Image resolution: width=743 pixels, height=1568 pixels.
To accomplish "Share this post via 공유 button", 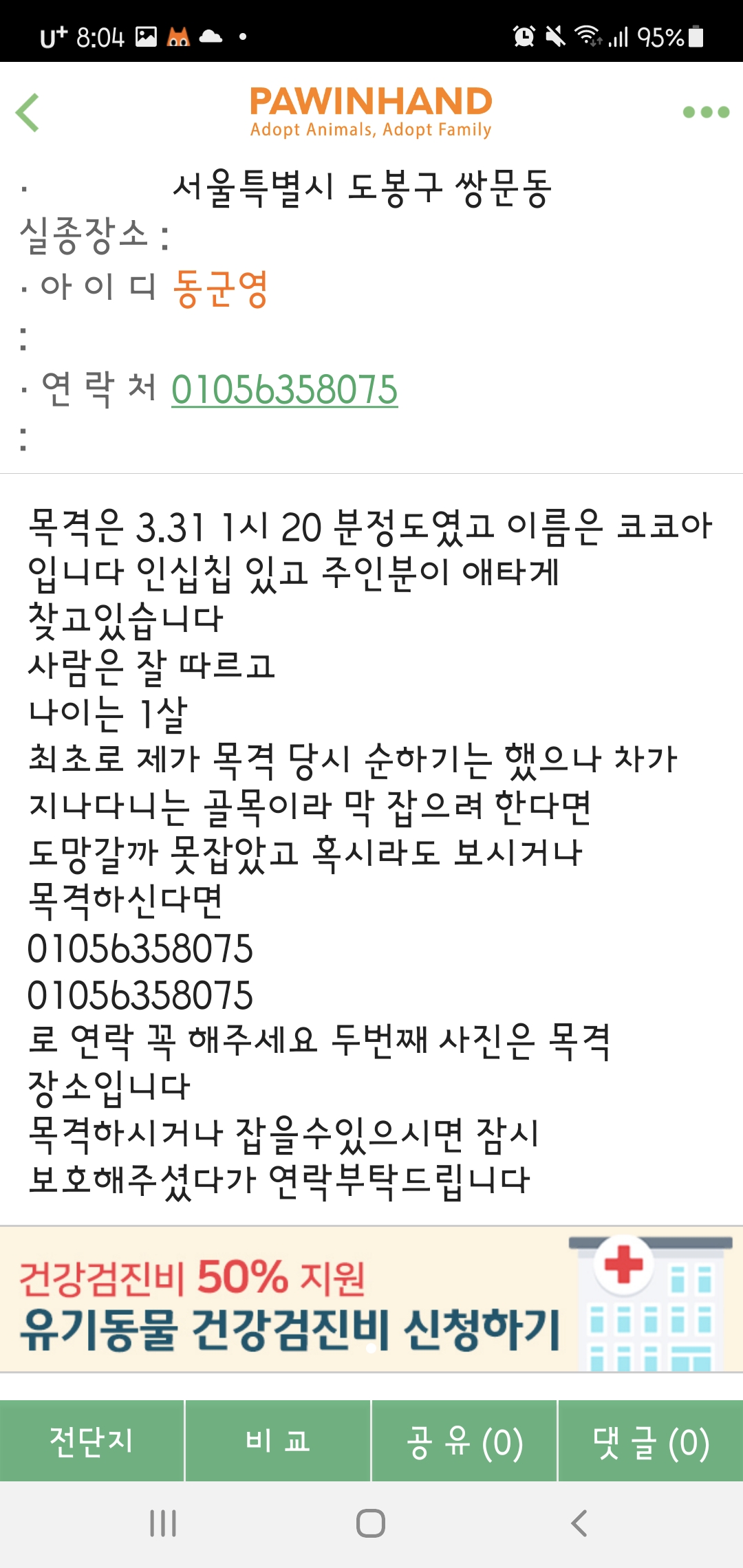I will click(x=464, y=1441).
